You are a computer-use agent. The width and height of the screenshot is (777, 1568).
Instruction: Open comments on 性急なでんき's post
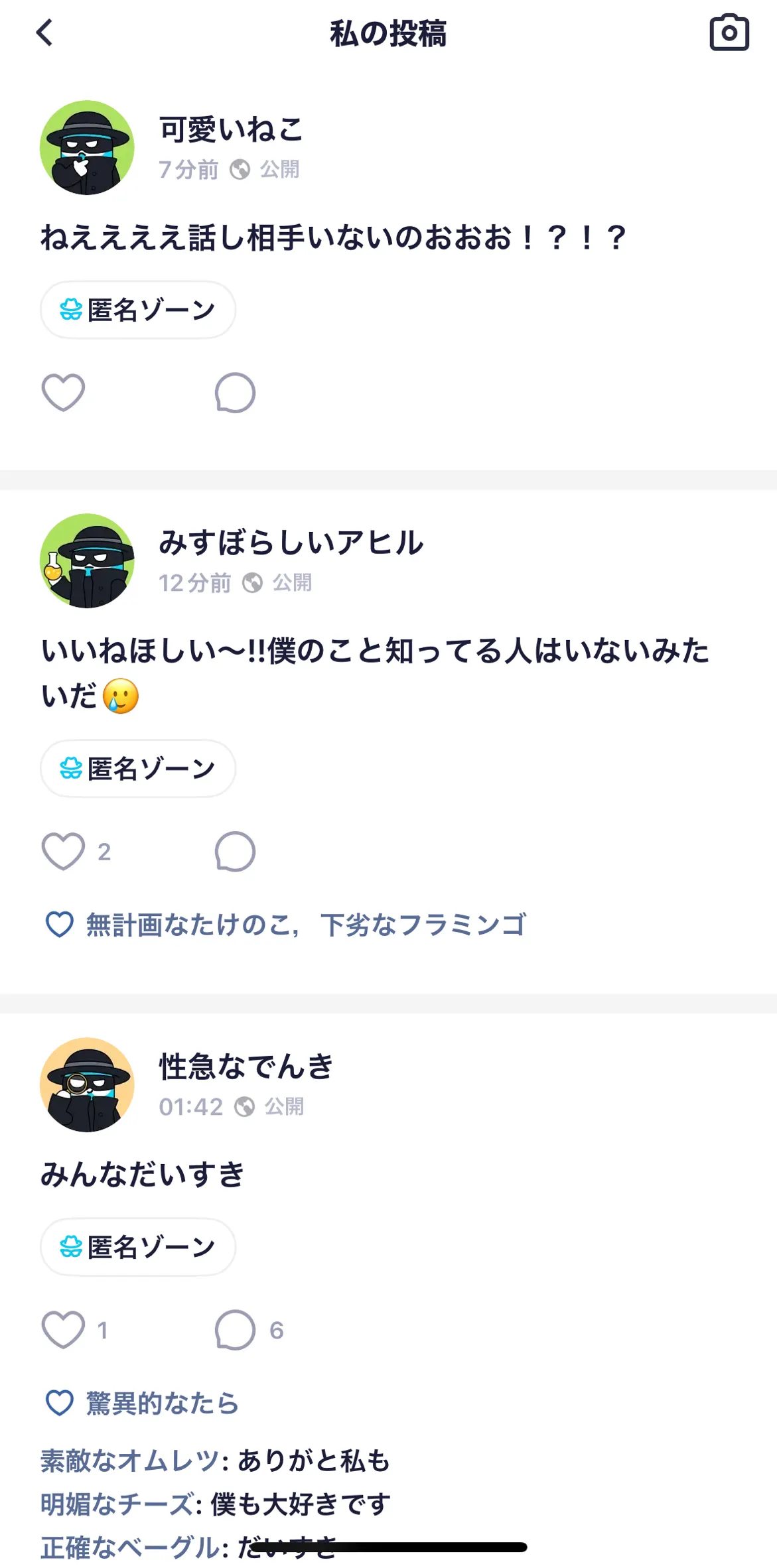[235, 1330]
